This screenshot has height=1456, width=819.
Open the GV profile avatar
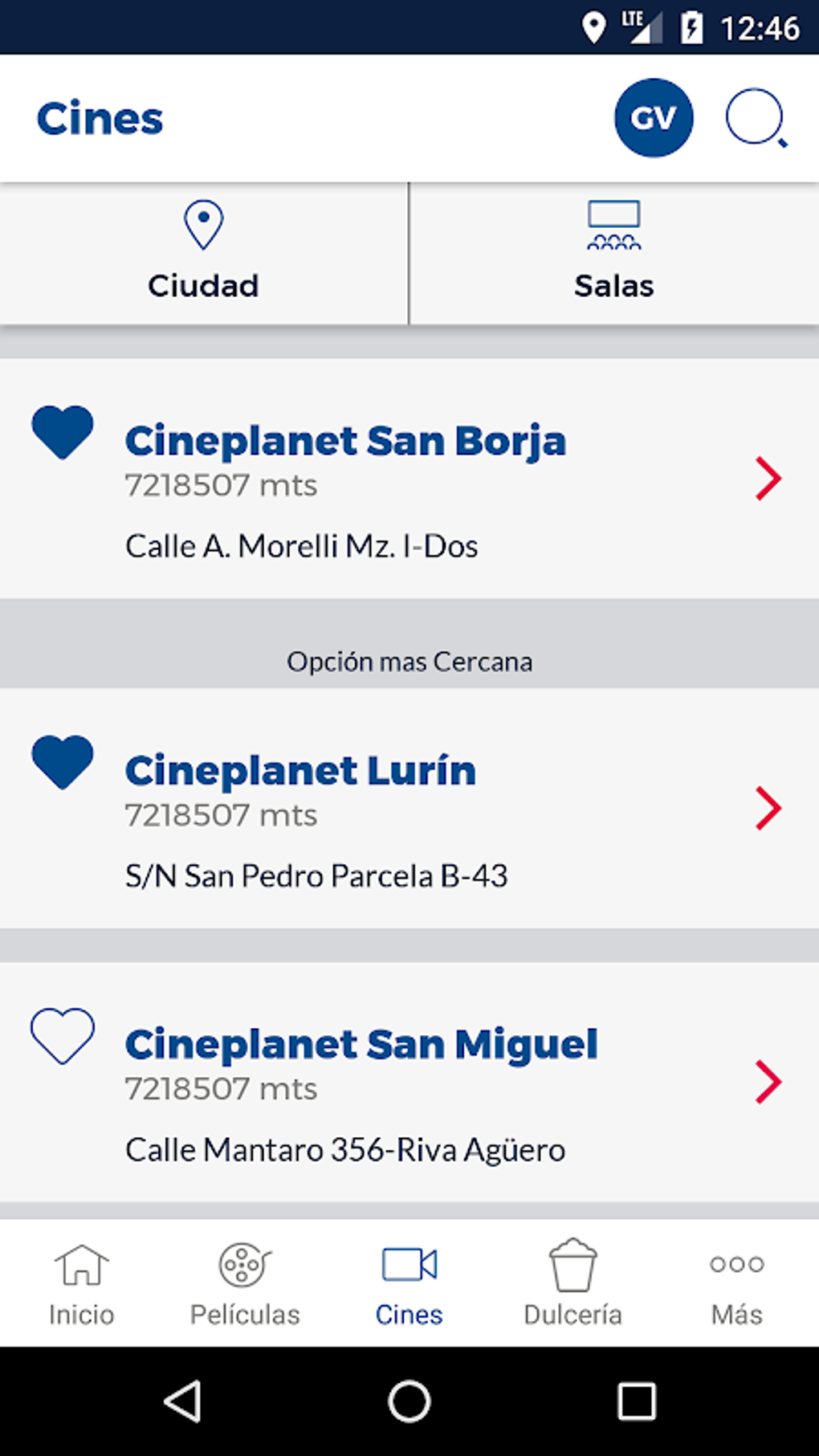[653, 117]
